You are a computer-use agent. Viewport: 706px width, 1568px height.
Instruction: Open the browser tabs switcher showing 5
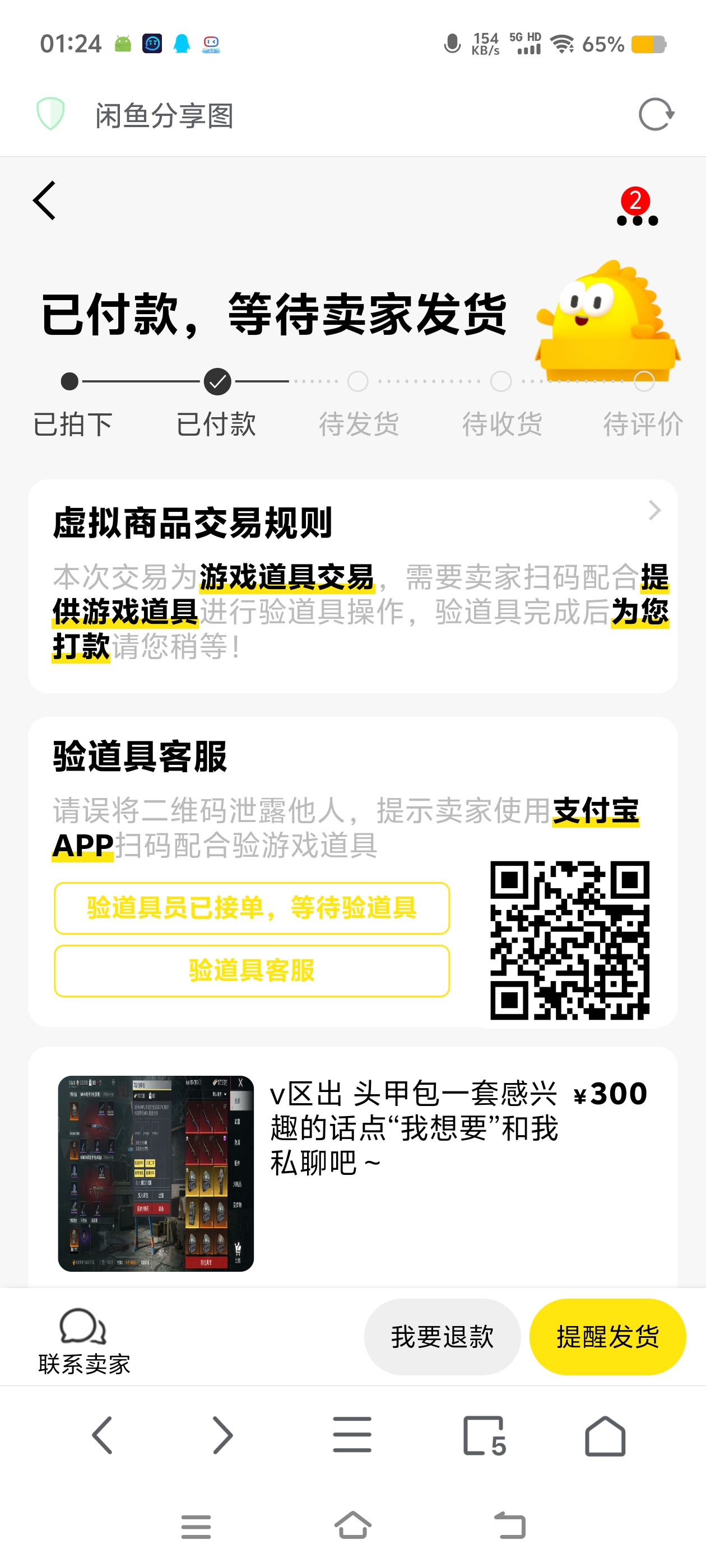click(484, 1436)
